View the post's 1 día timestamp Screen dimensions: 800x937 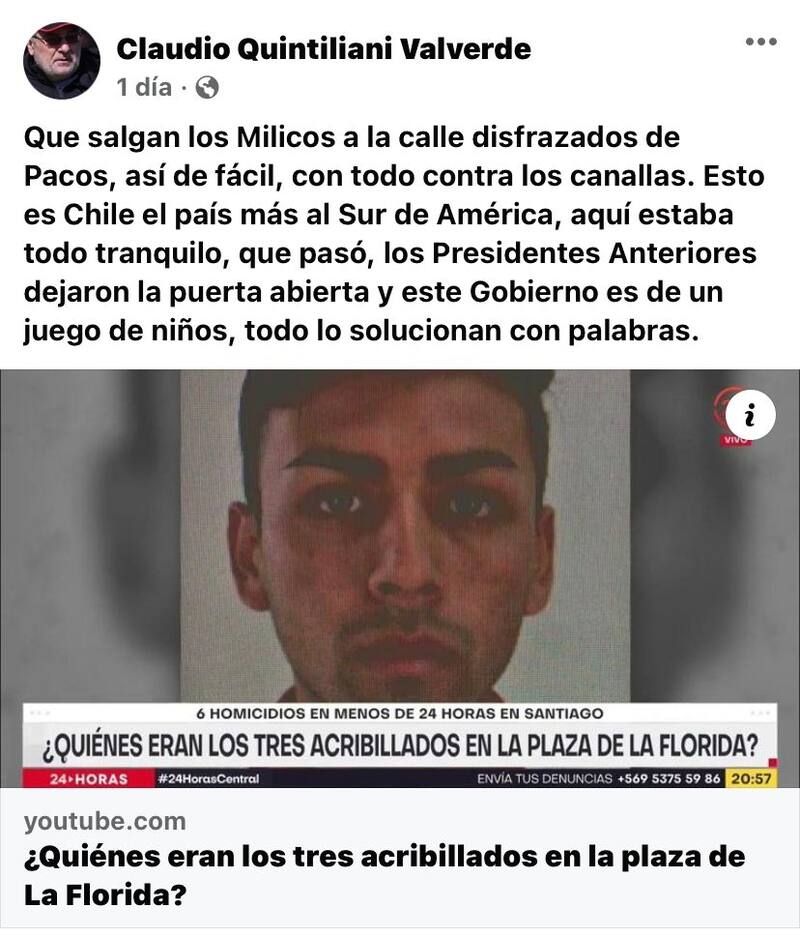tap(144, 88)
